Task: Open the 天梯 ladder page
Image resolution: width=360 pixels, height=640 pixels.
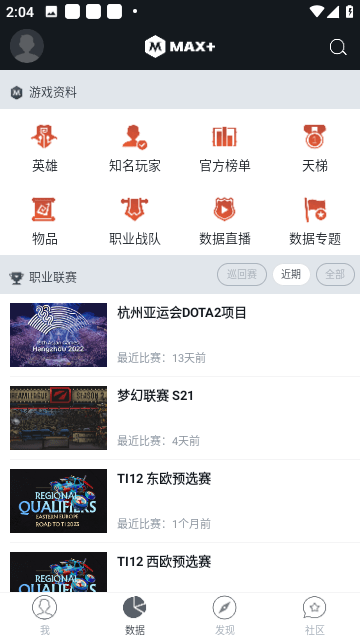Action: coord(315,149)
